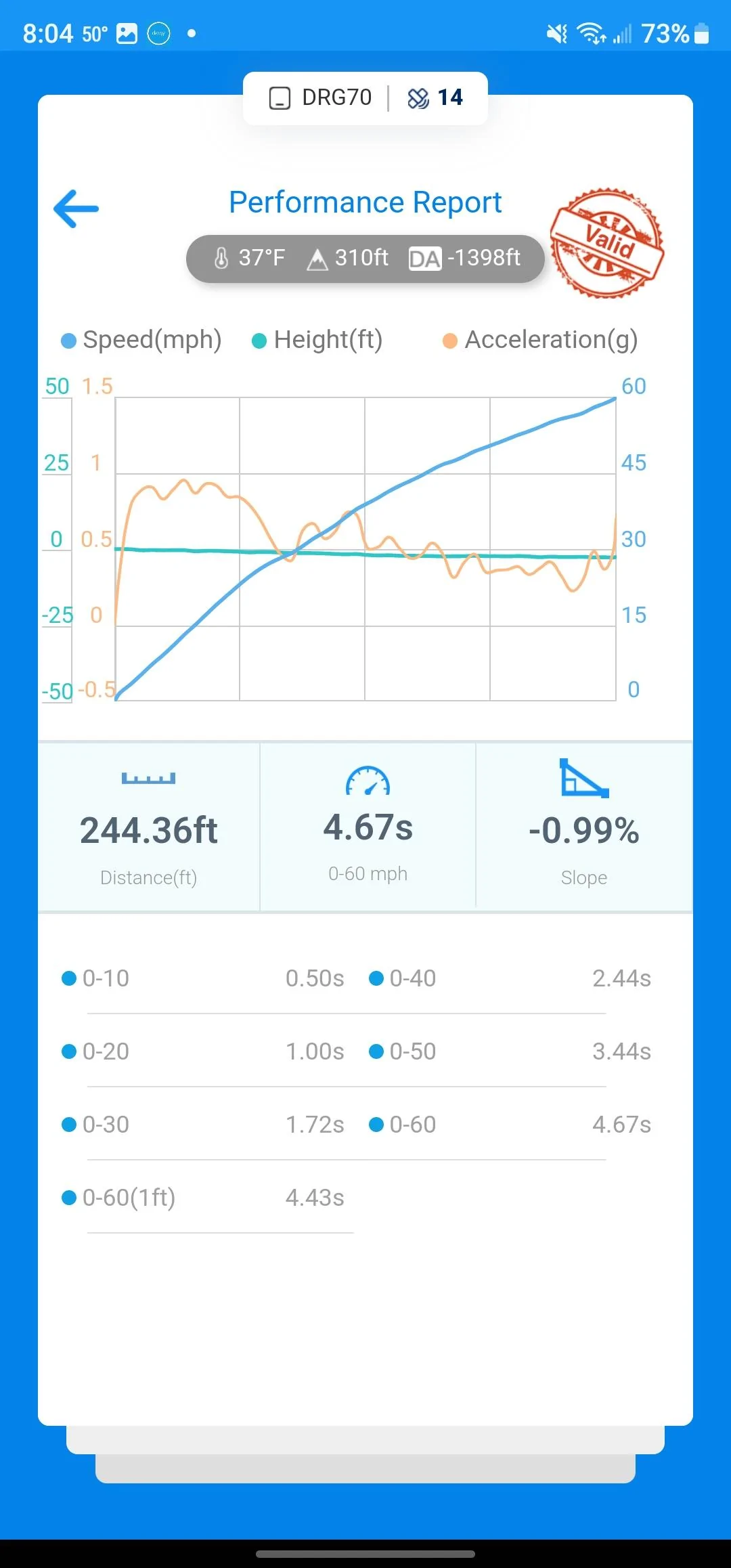Open the DRG70 device status chip
Viewport: 731px width, 1568px height.
[x=322, y=98]
